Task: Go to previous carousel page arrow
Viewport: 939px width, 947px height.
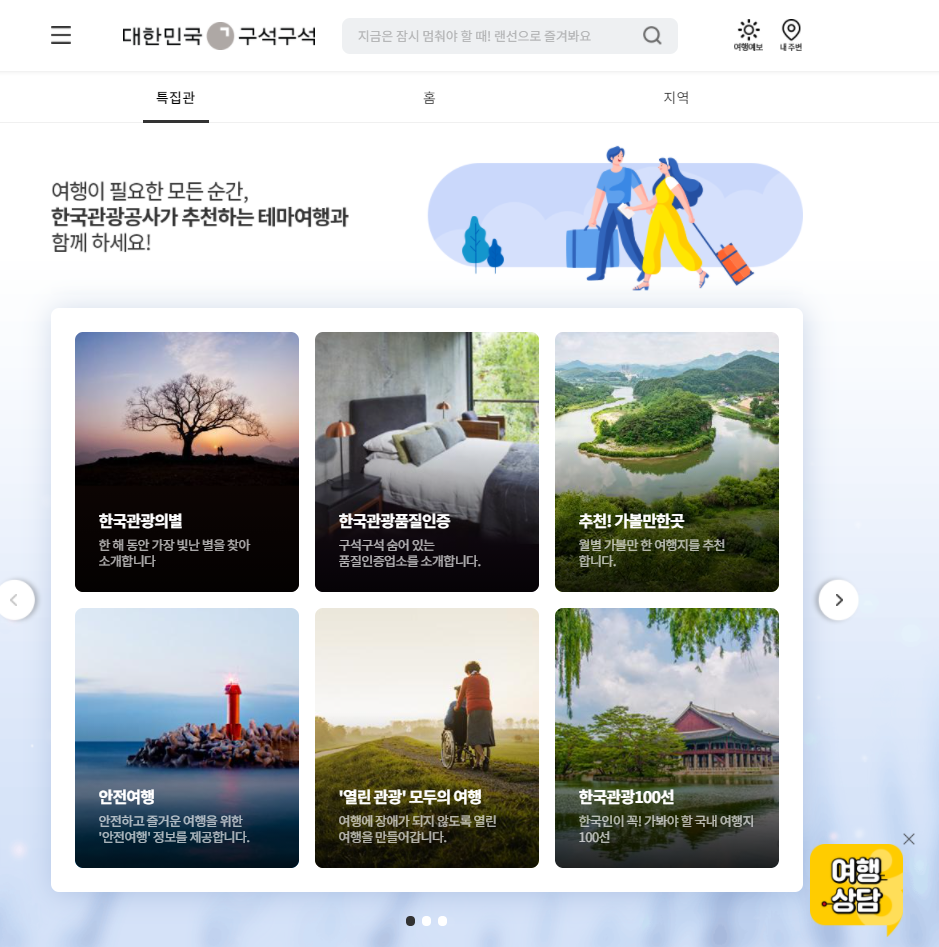Action: click(15, 600)
